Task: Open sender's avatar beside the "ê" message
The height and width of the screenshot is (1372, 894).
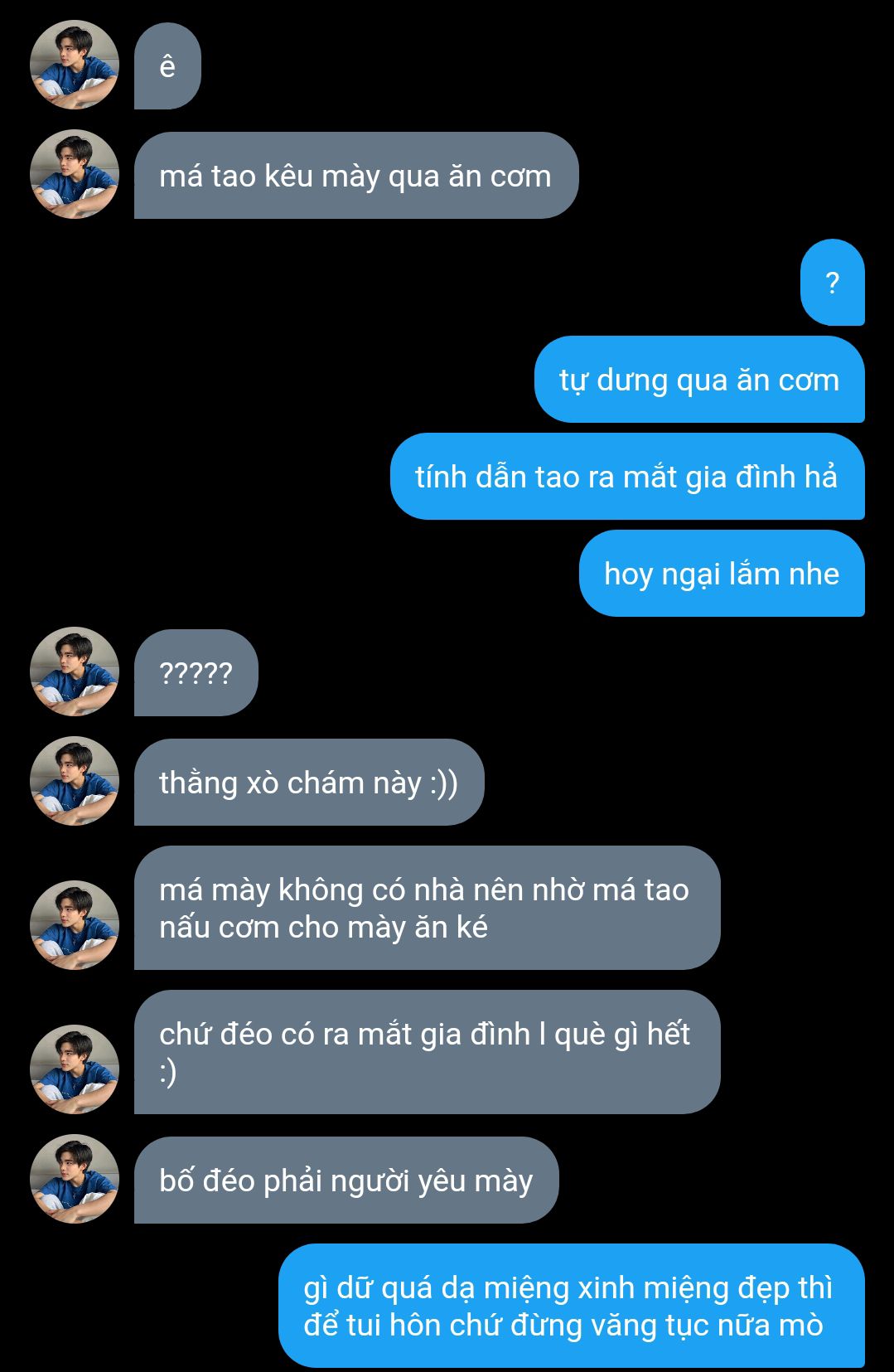Action: point(75,65)
